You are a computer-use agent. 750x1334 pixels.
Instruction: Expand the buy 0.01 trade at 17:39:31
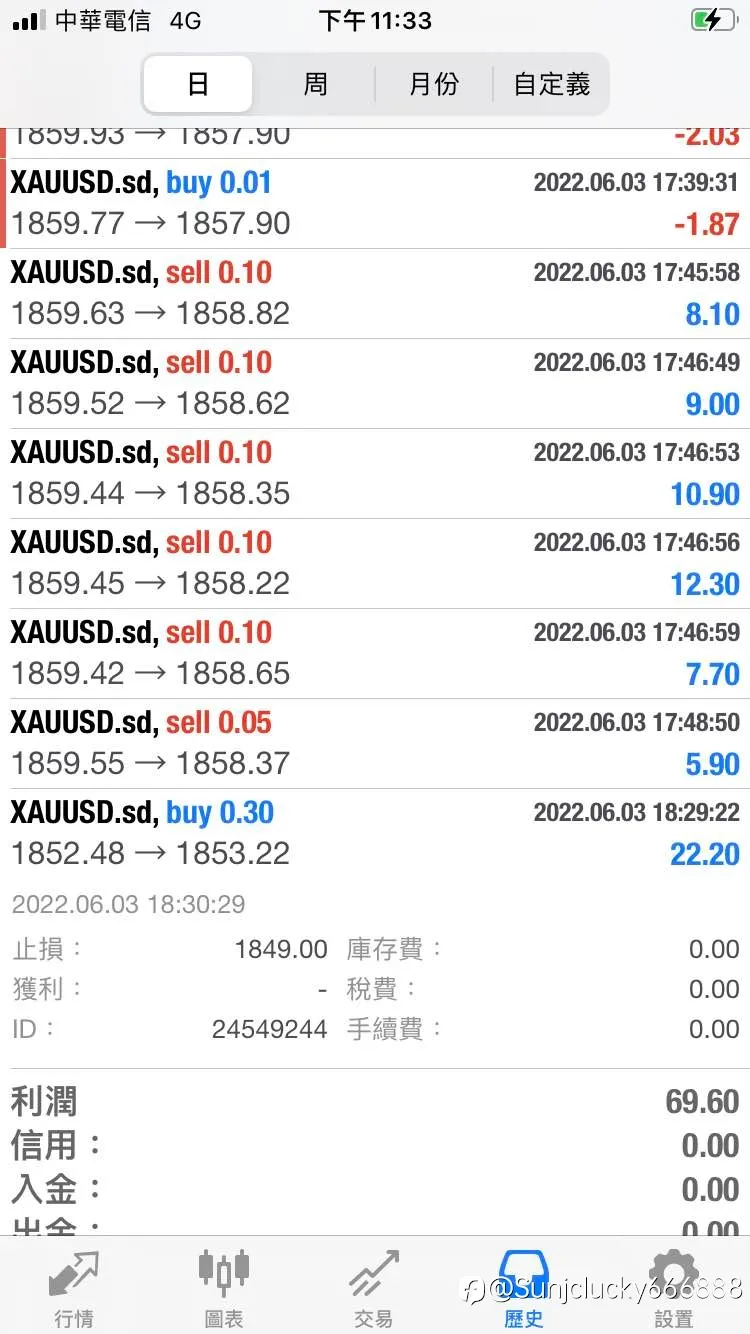(x=375, y=204)
